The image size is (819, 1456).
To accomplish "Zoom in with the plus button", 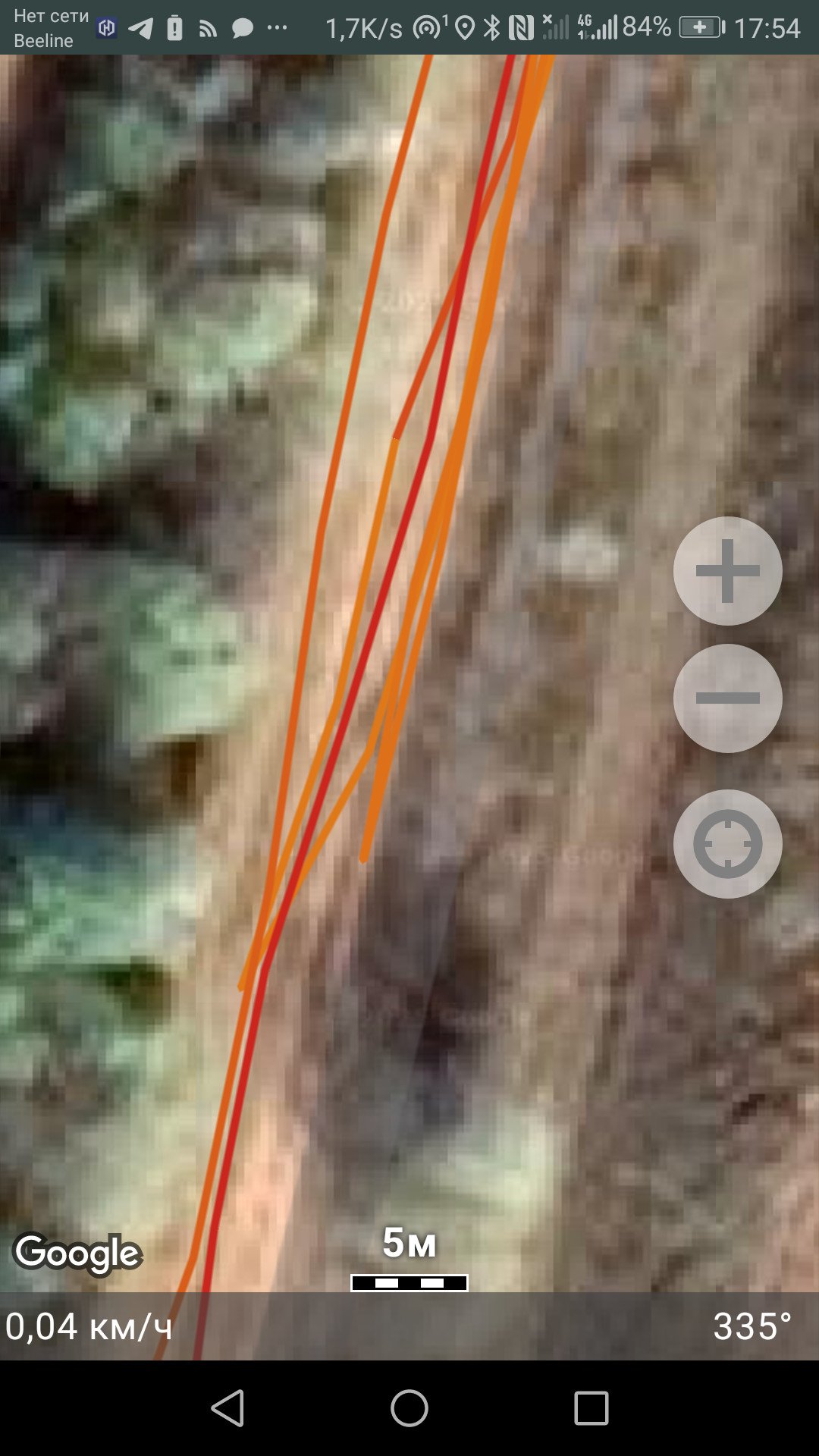I will click(x=727, y=571).
